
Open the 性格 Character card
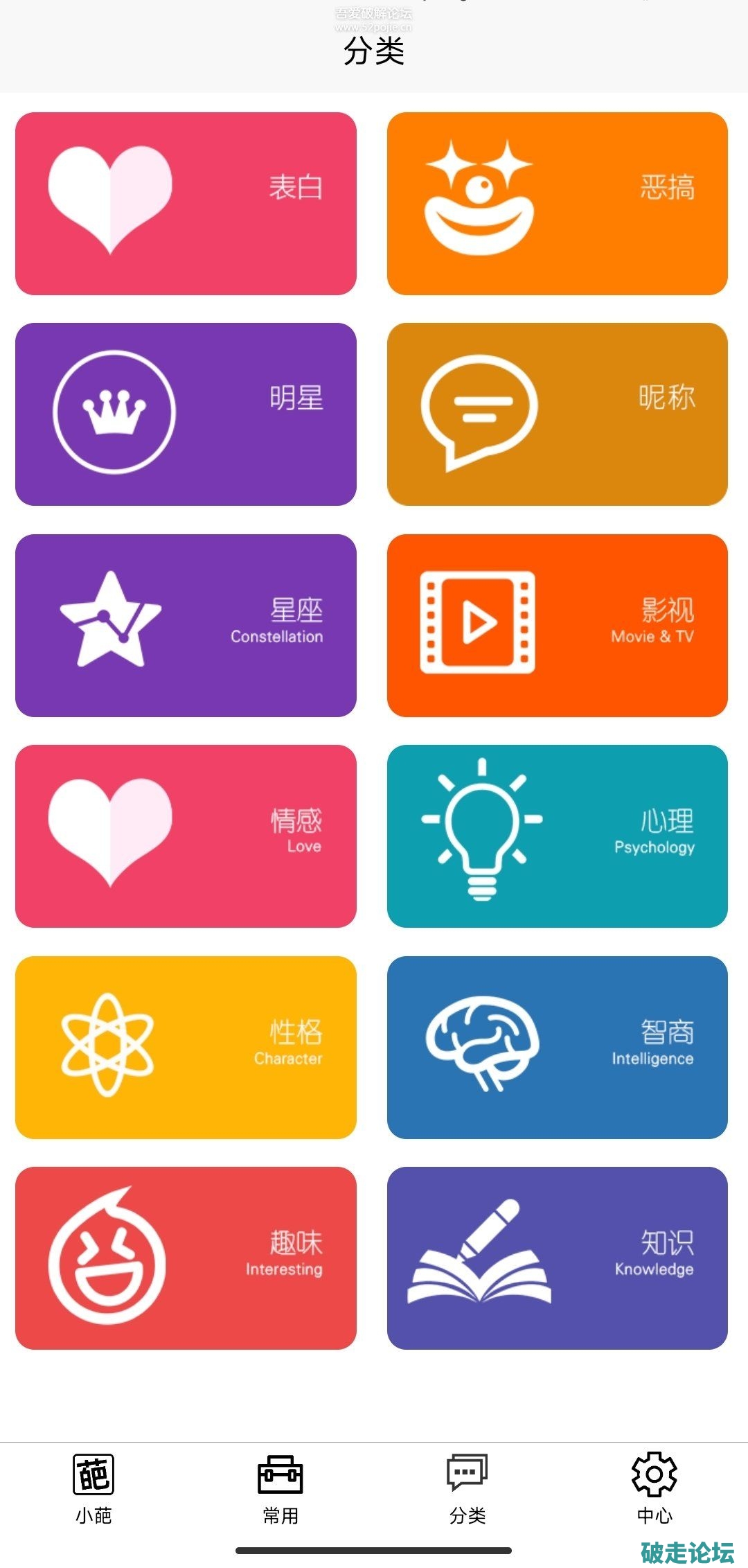click(186, 1047)
